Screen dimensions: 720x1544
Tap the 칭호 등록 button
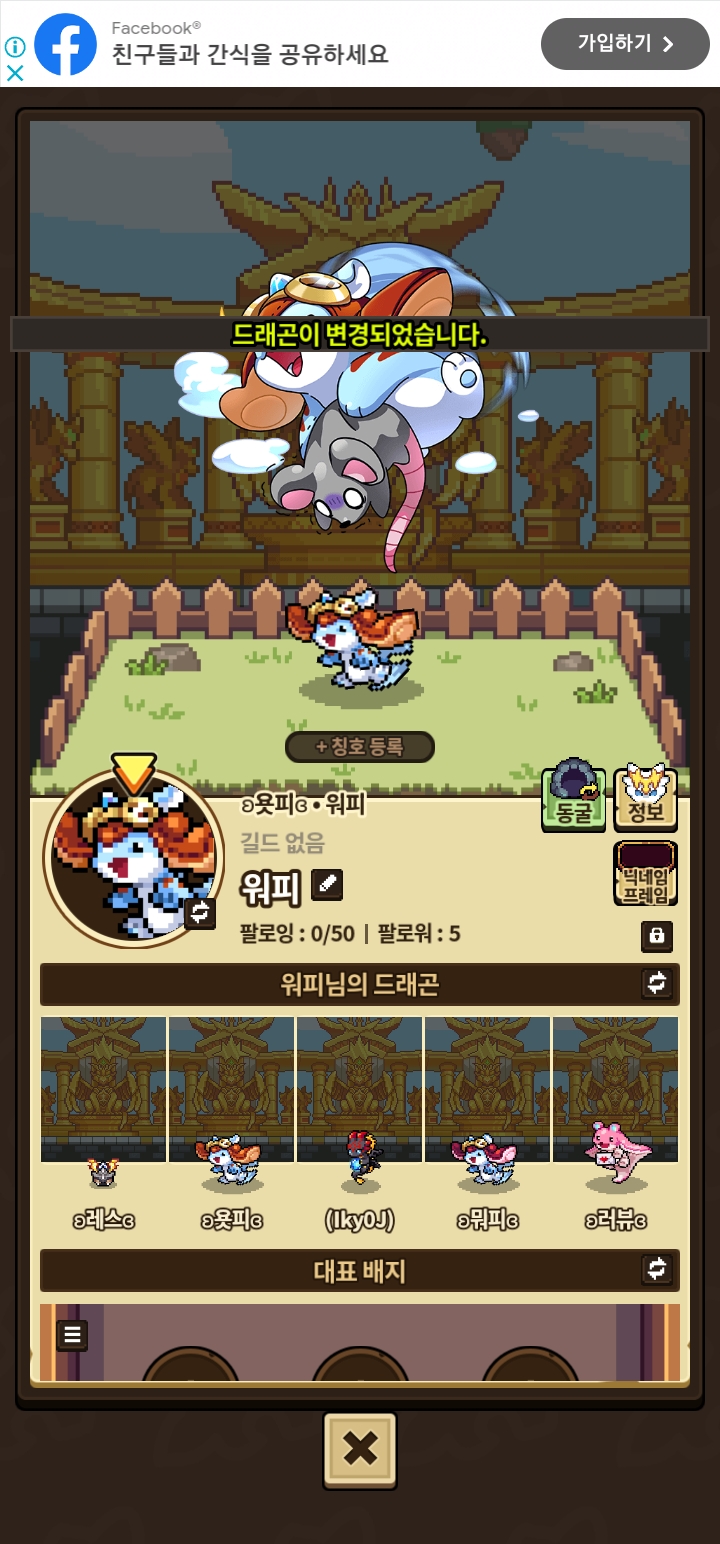coord(360,746)
